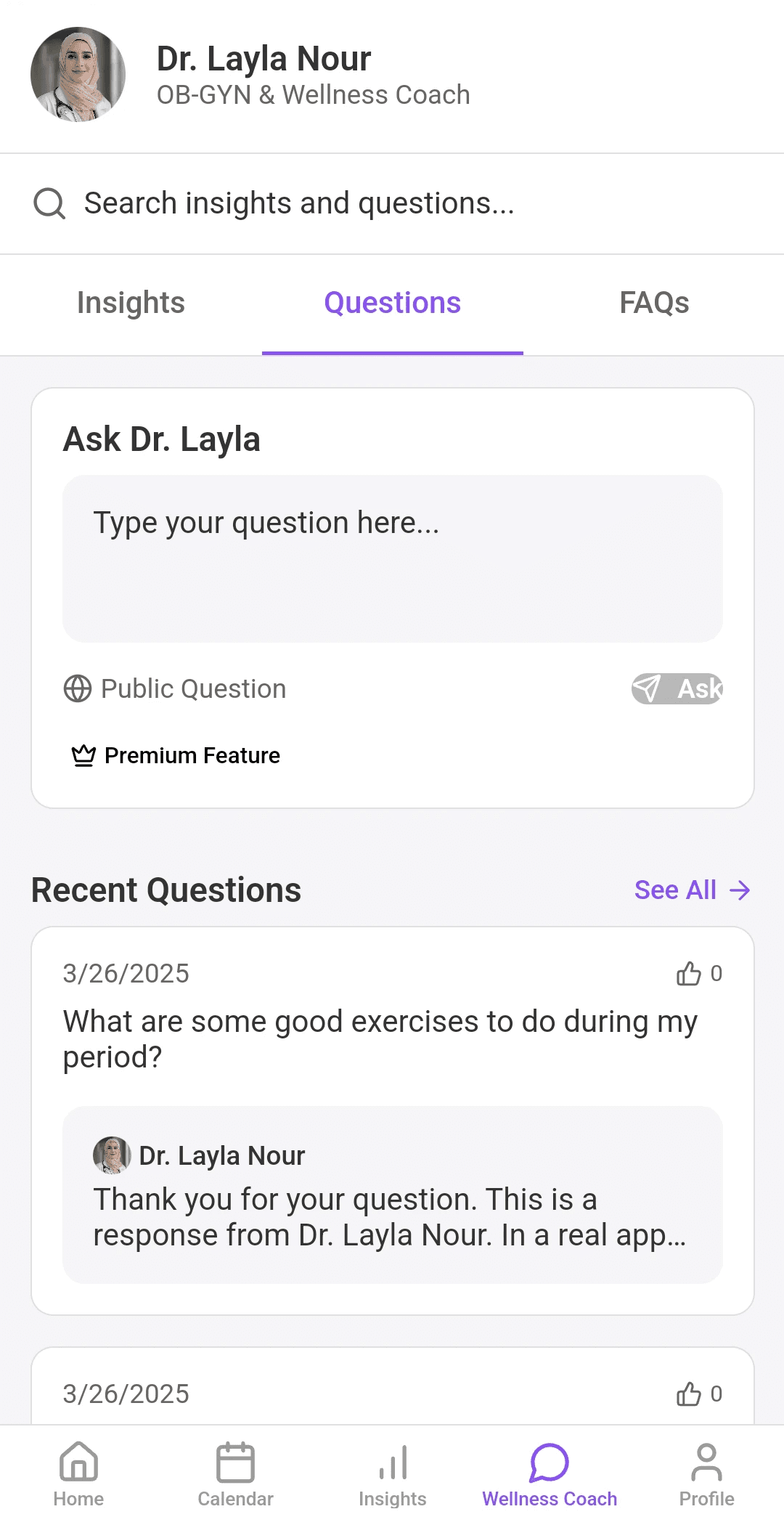Focus the 'Type your question here' box

point(392,558)
